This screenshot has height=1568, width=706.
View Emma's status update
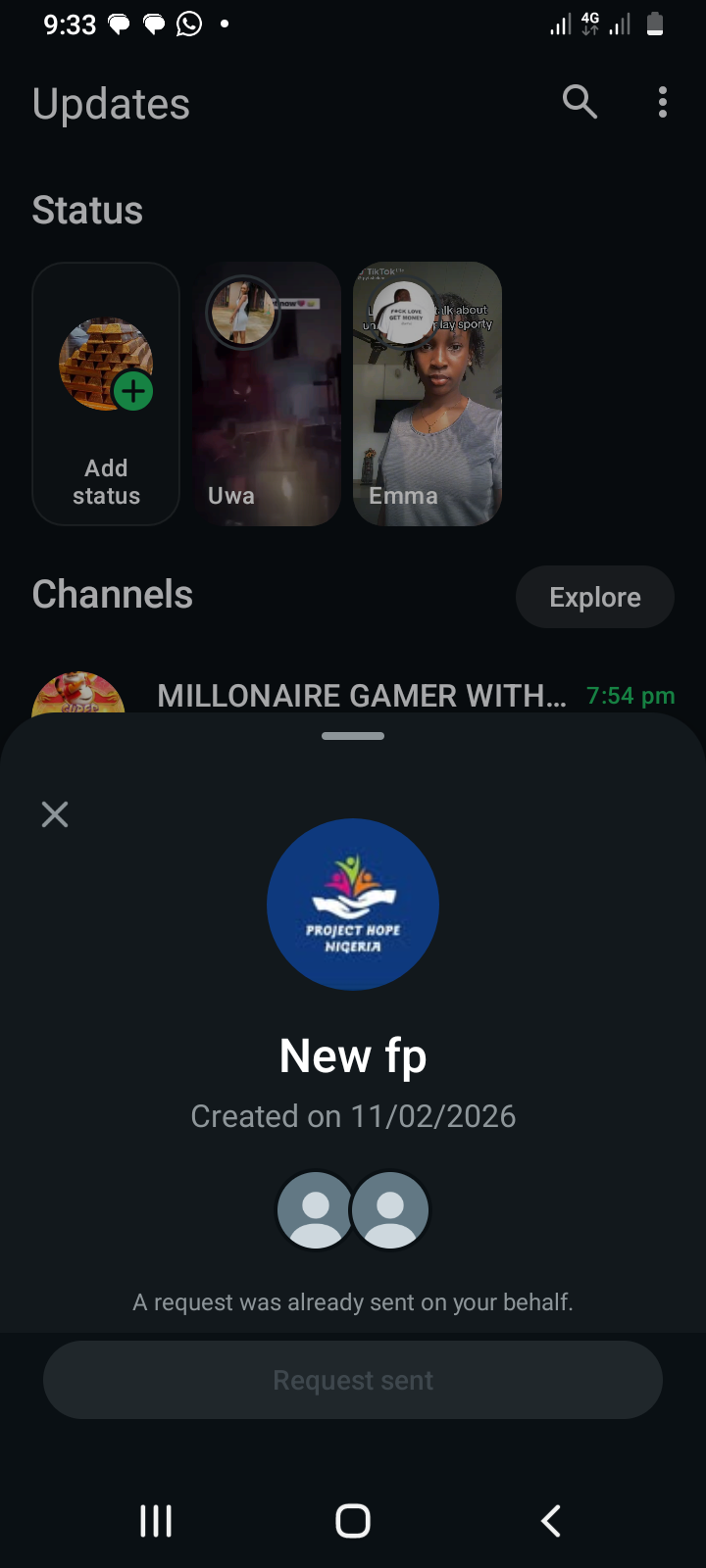428,393
